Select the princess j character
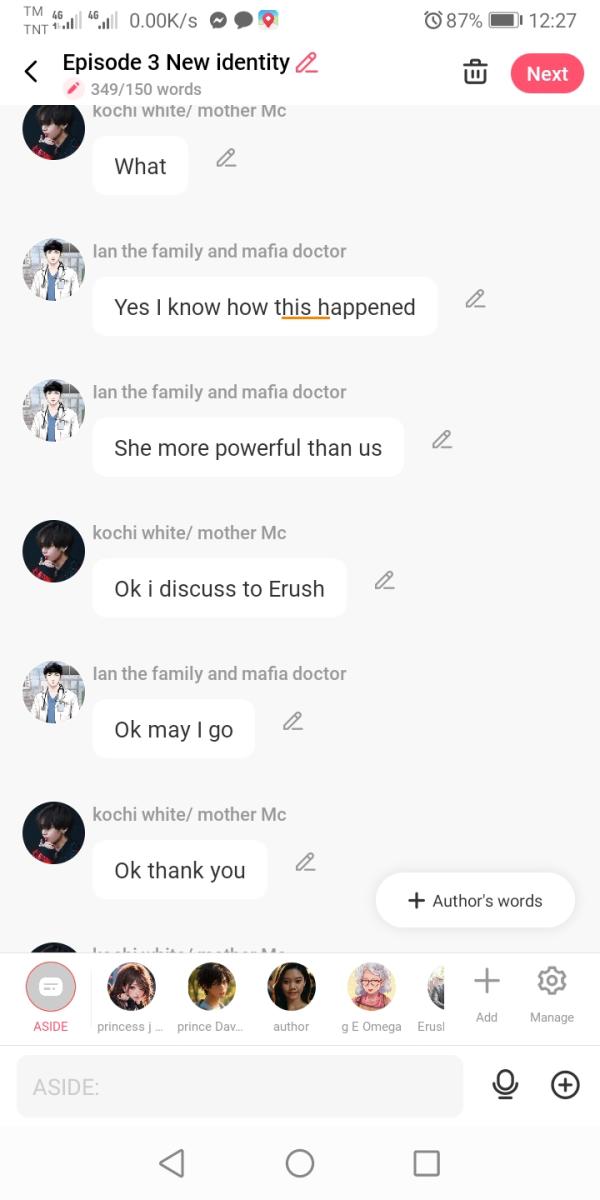 pos(131,989)
